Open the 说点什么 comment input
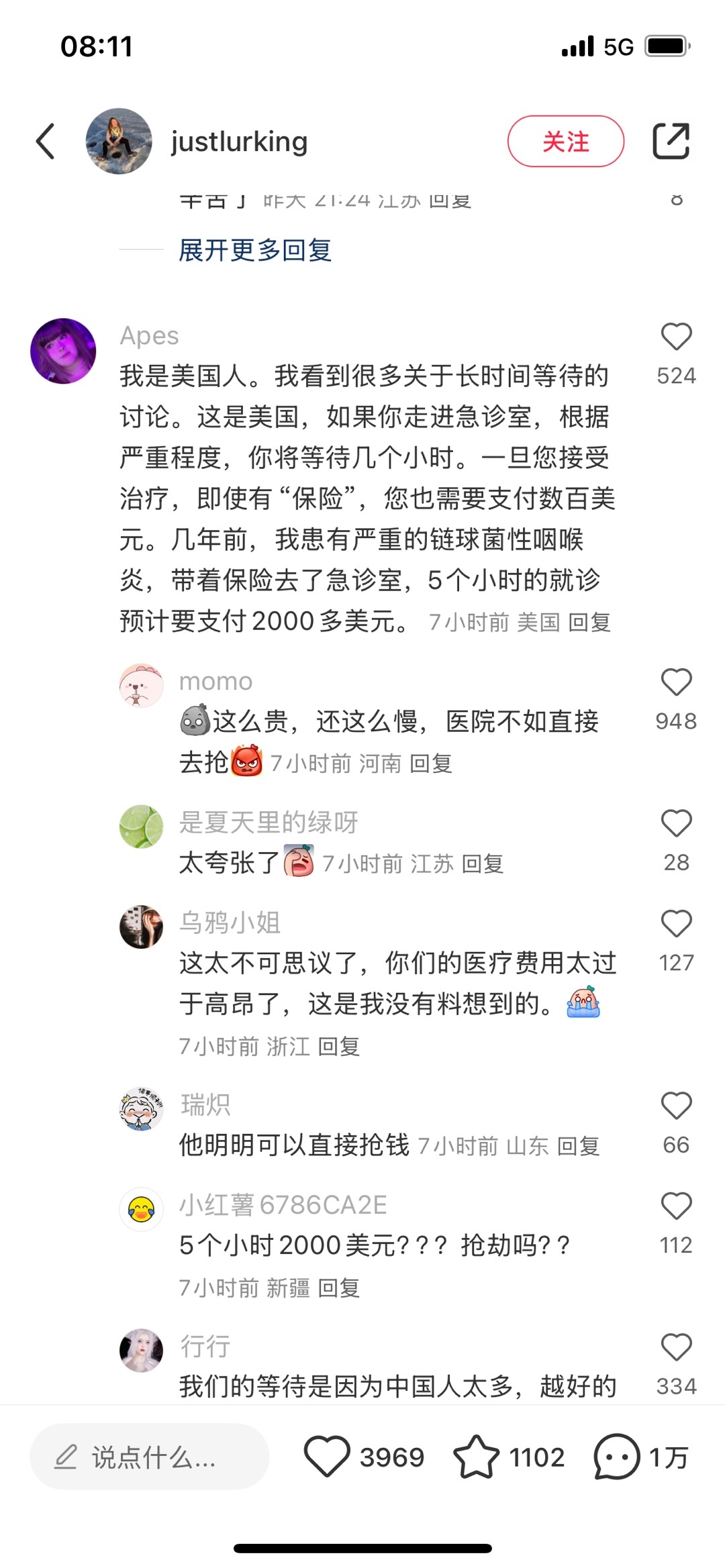 tap(150, 1457)
